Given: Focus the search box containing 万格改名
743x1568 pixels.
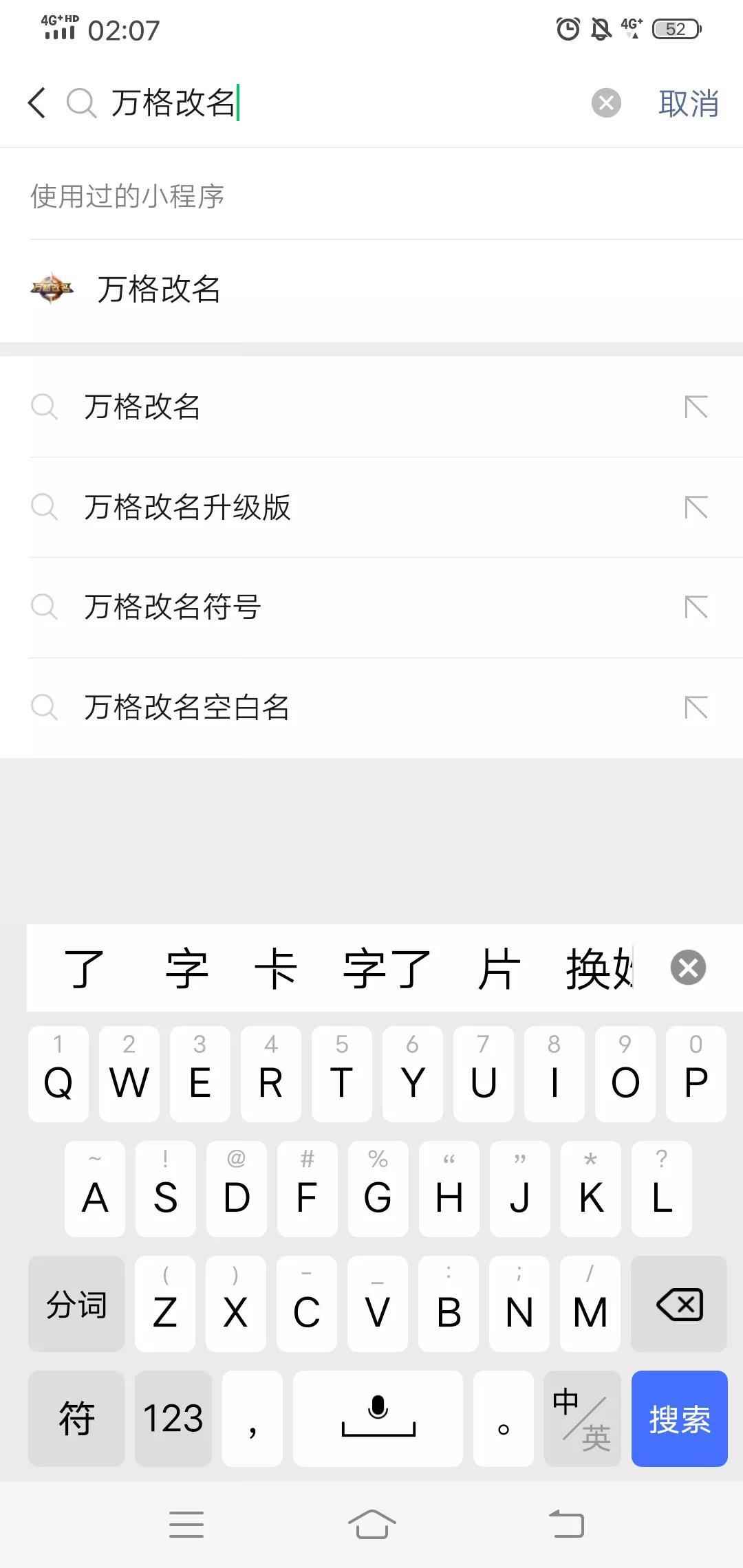Looking at the screenshot, I should point(344,103).
